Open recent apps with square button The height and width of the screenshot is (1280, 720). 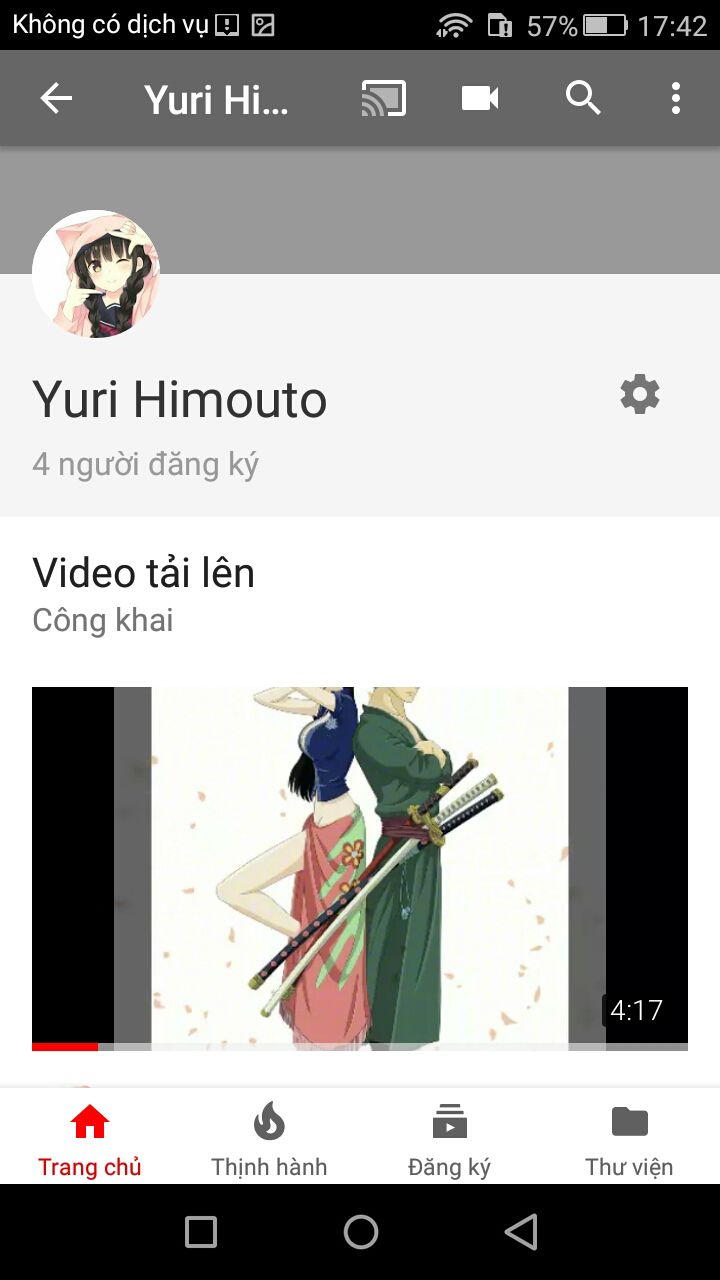click(x=201, y=1232)
